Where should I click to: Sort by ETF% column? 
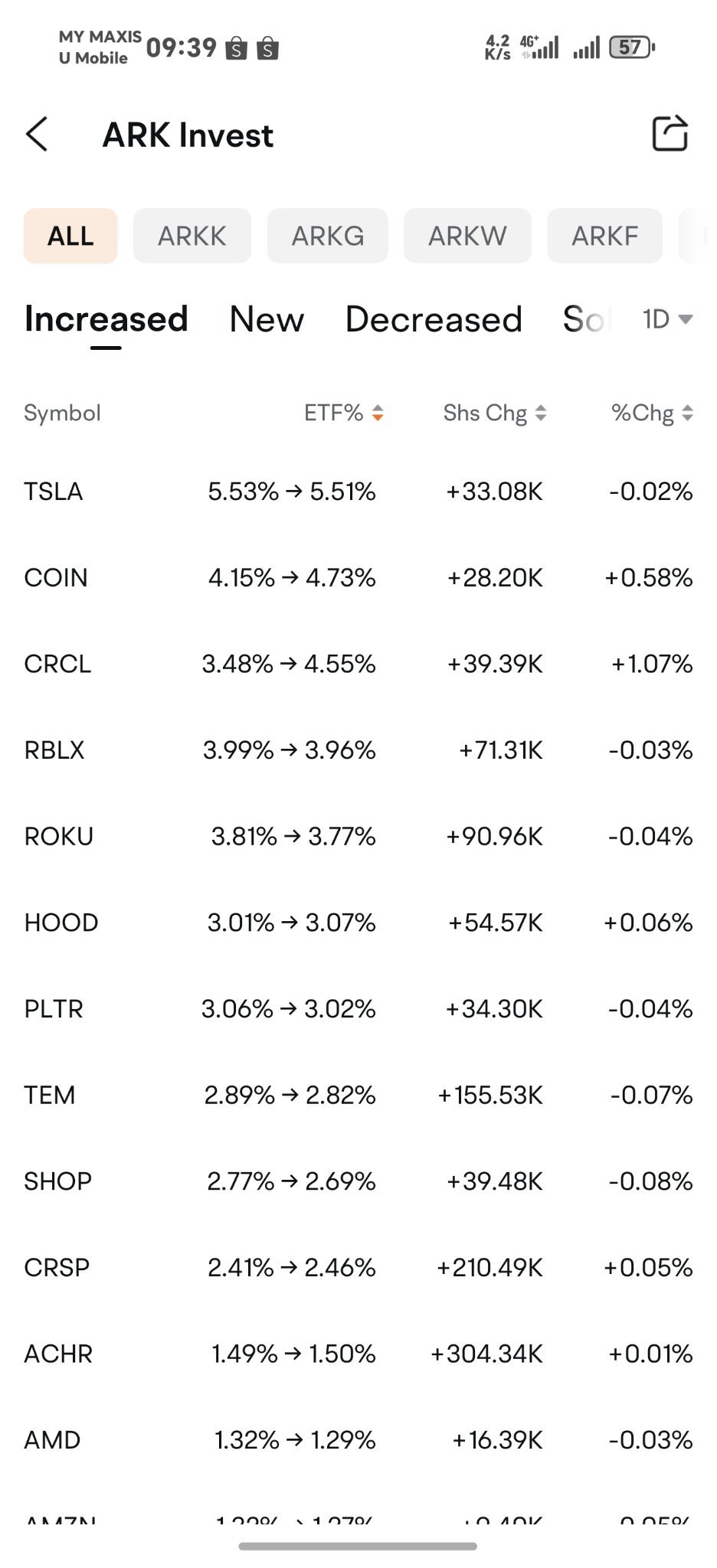pyautogui.click(x=343, y=413)
